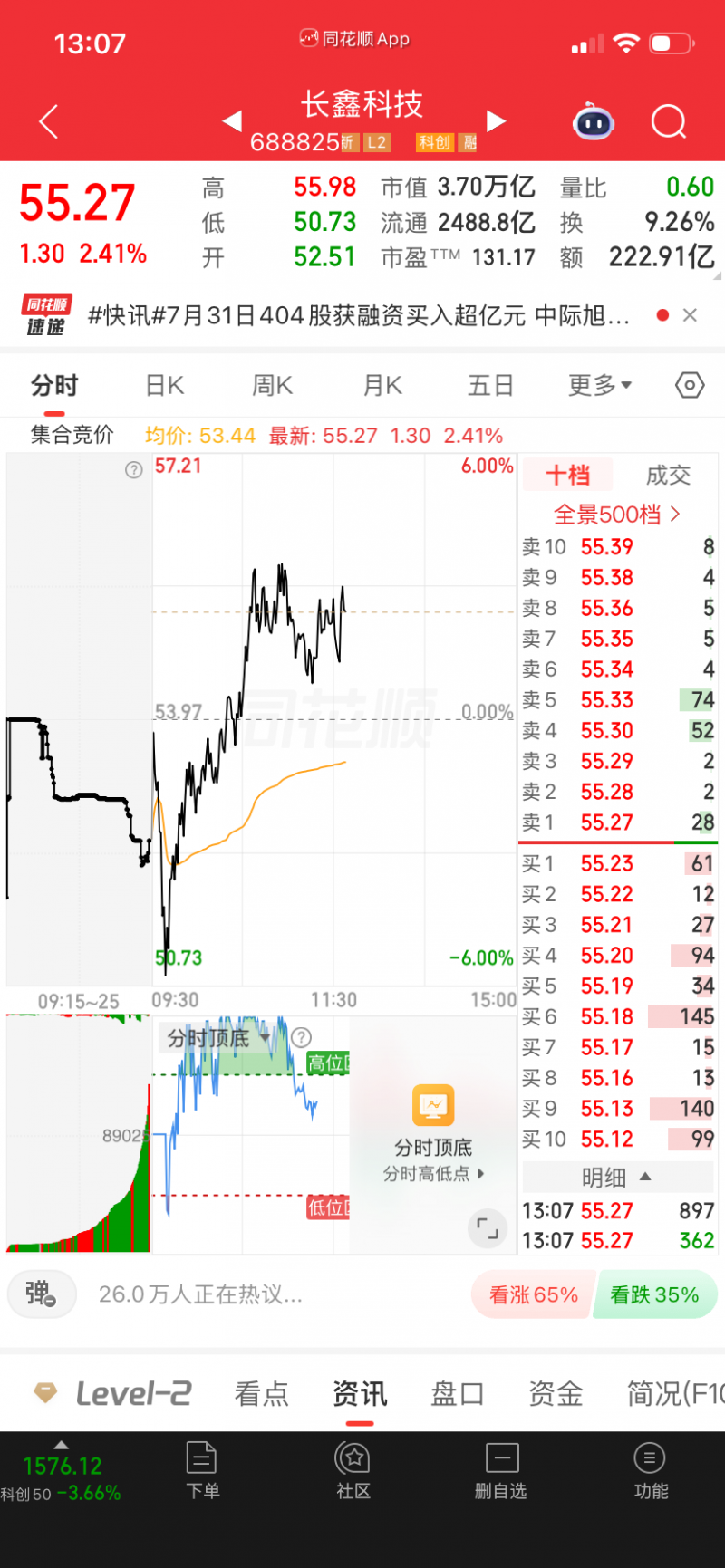The height and width of the screenshot is (1568, 725).
Task: Switch to the 周K chart tab
Action: pos(272,386)
